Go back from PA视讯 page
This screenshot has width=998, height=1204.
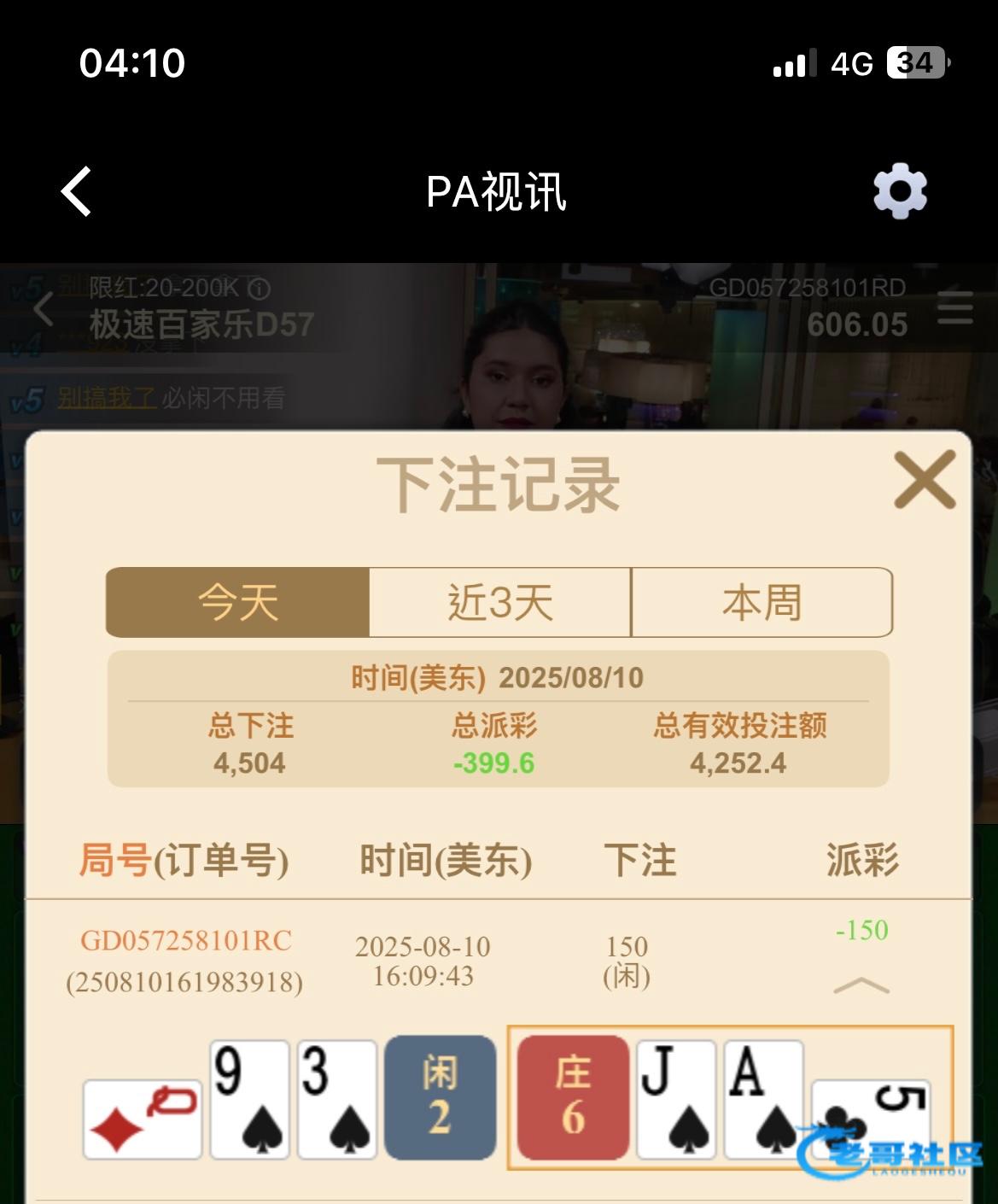pyautogui.click(x=77, y=191)
